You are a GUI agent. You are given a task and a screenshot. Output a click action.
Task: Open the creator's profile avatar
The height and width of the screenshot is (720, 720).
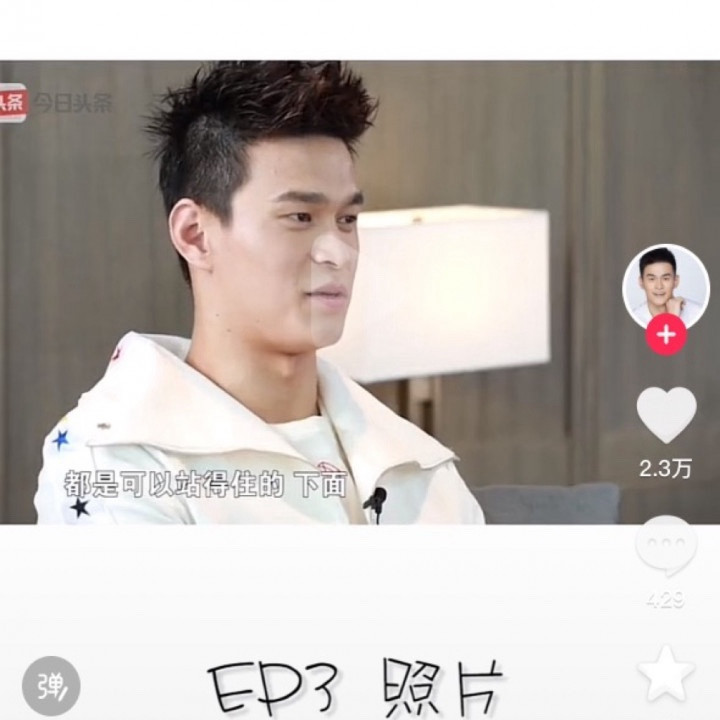[x=665, y=285]
